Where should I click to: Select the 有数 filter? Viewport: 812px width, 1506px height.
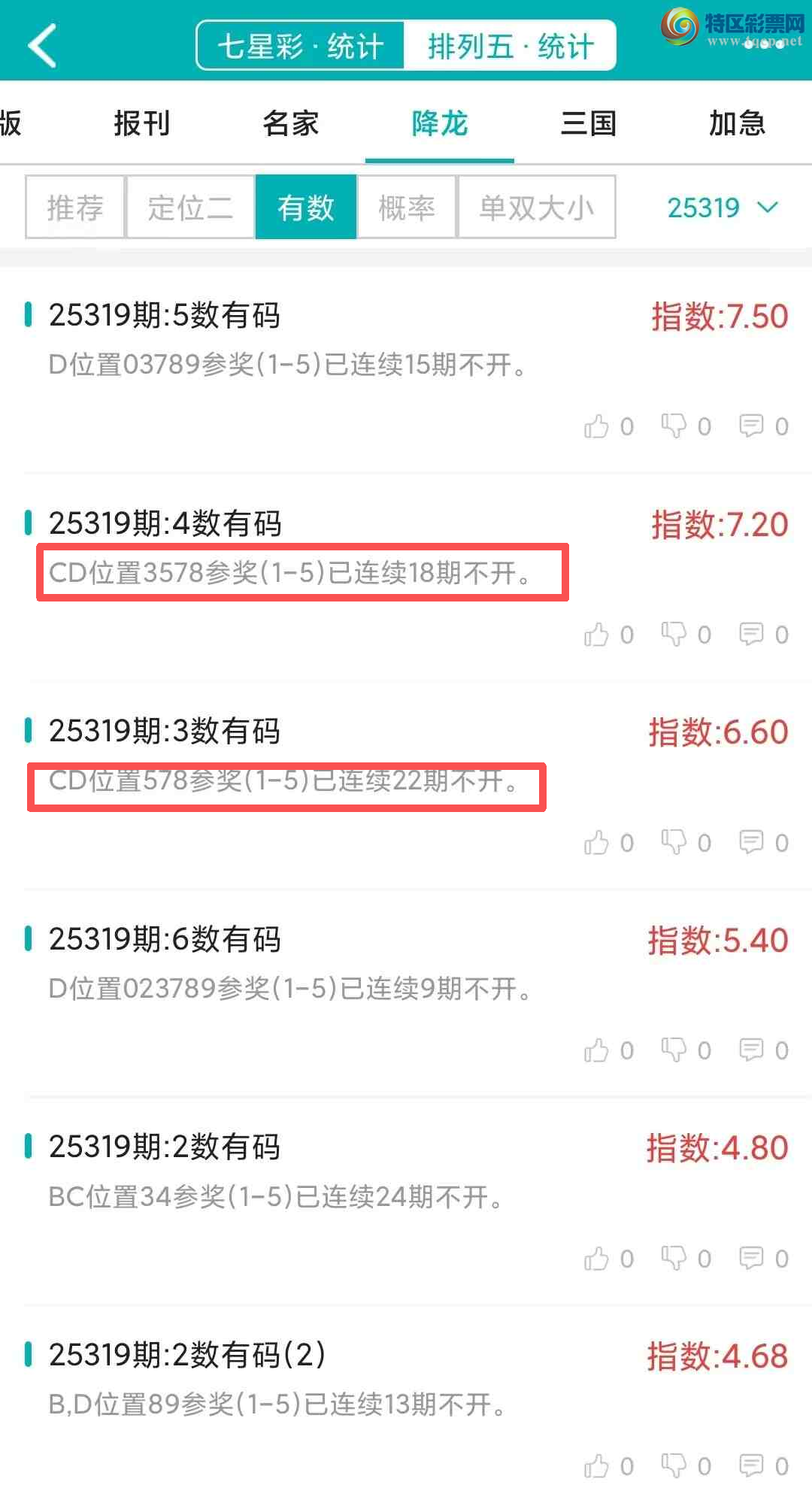click(306, 208)
